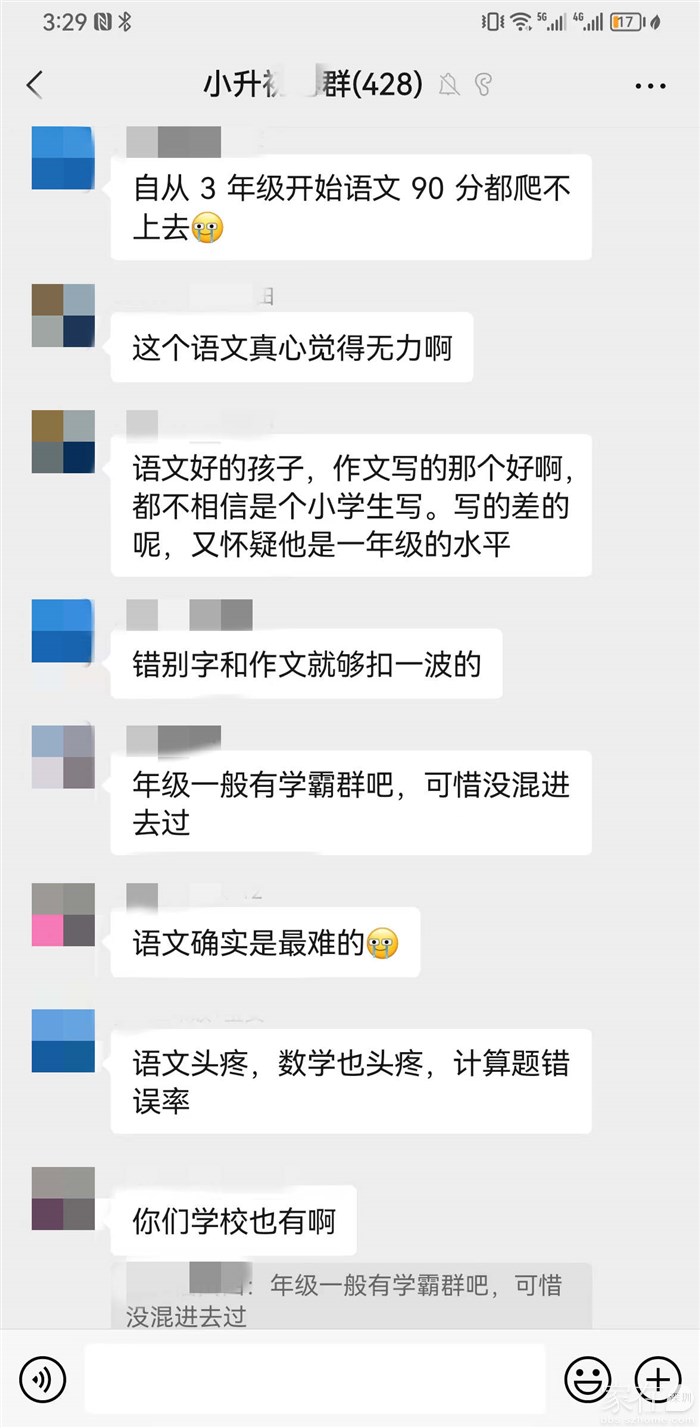The image size is (700, 1428).
Task: Go back from the group chat
Action: (x=35, y=85)
